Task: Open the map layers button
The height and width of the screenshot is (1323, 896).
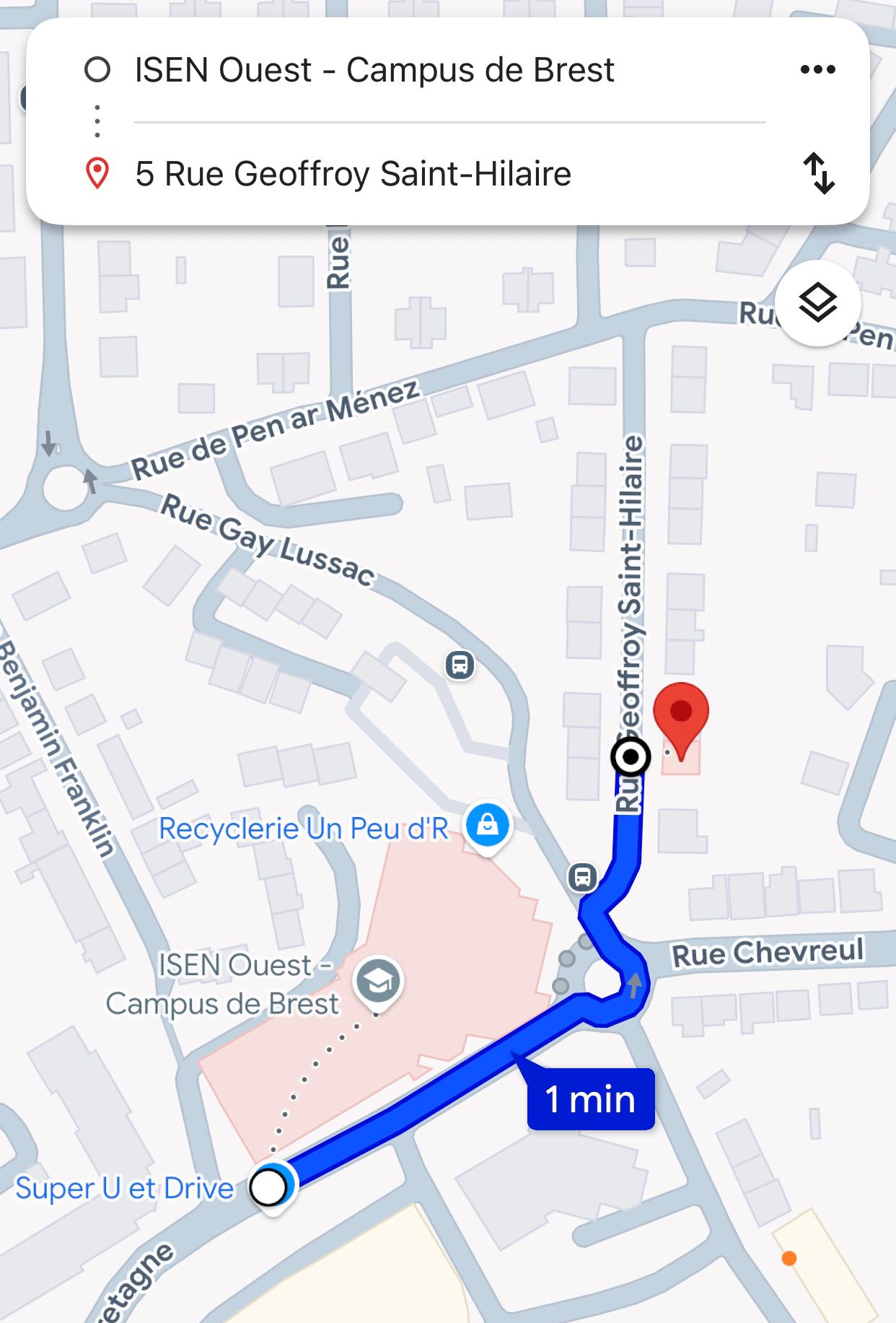Action: [x=817, y=302]
